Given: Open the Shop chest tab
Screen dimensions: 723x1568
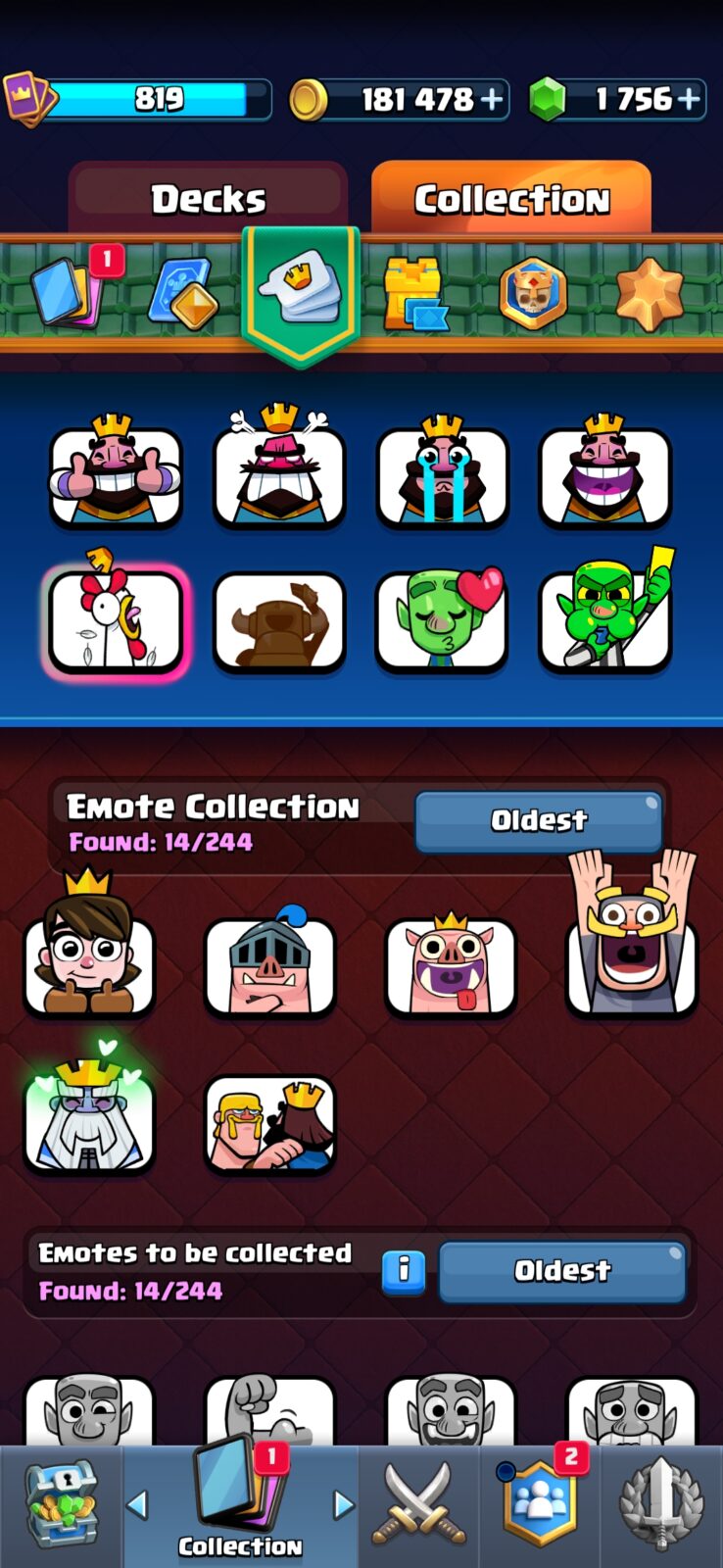Looking at the screenshot, I should coord(61,1507).
